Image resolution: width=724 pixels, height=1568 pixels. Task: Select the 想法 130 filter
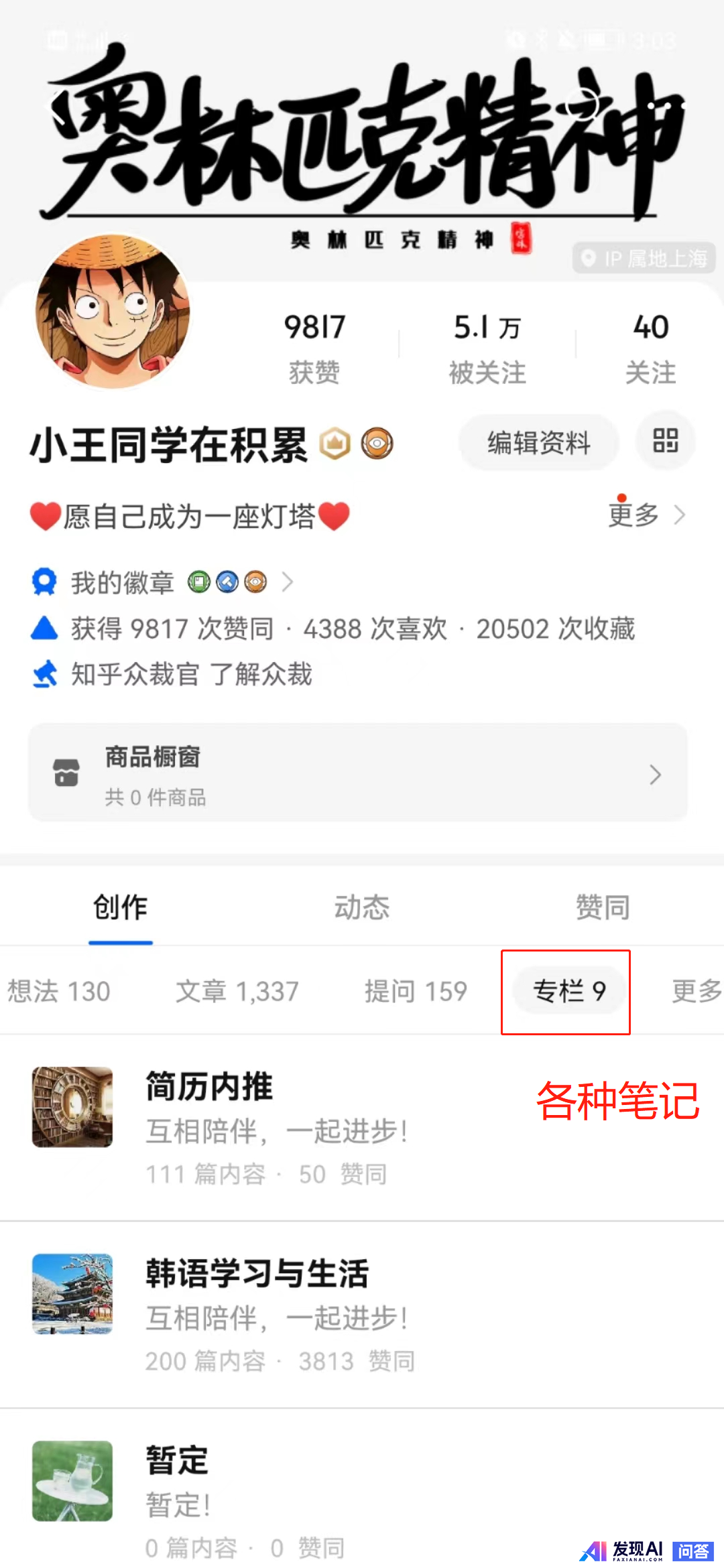[59, 991]
